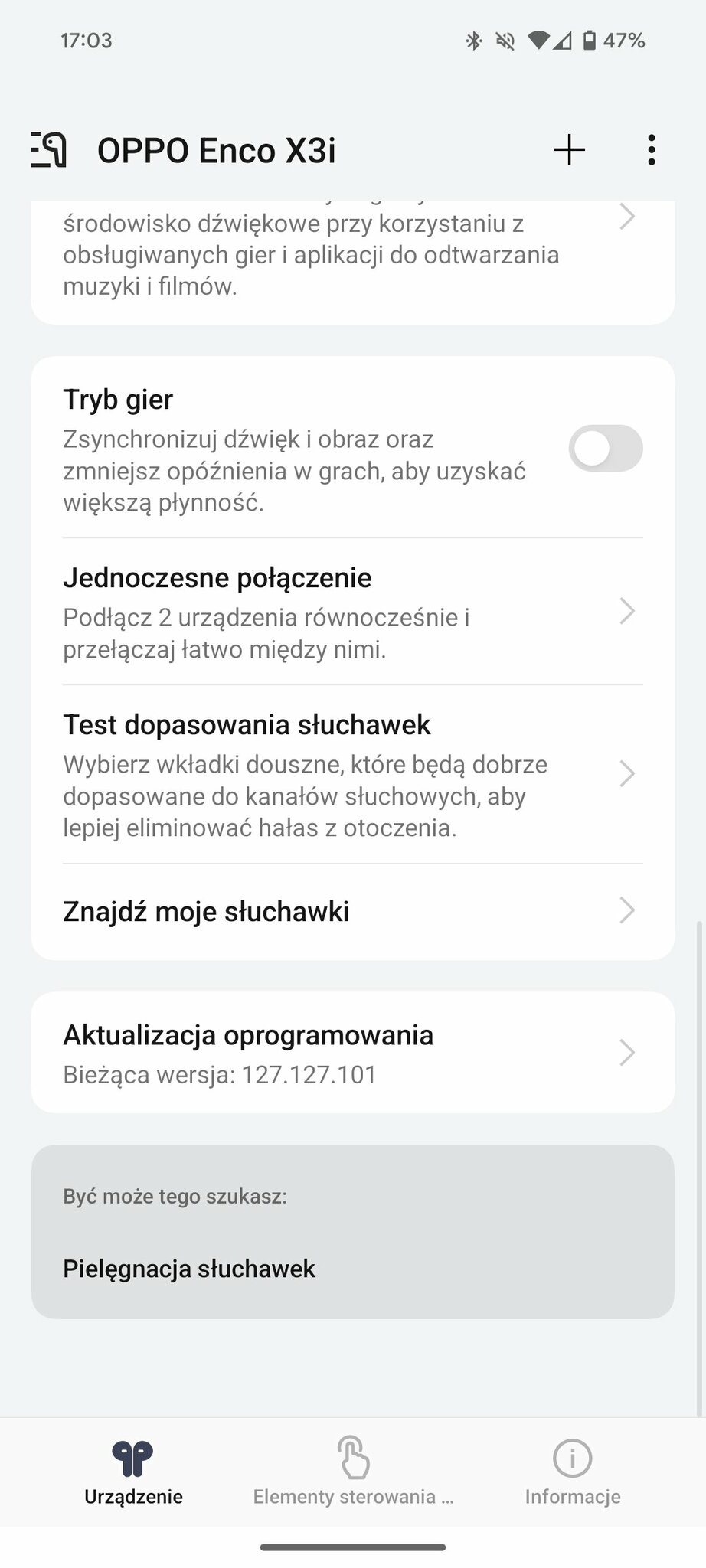Switch to Elementy sterowania tab
The width and height of the screenshot is (706, 1568).
[353, 1472]
